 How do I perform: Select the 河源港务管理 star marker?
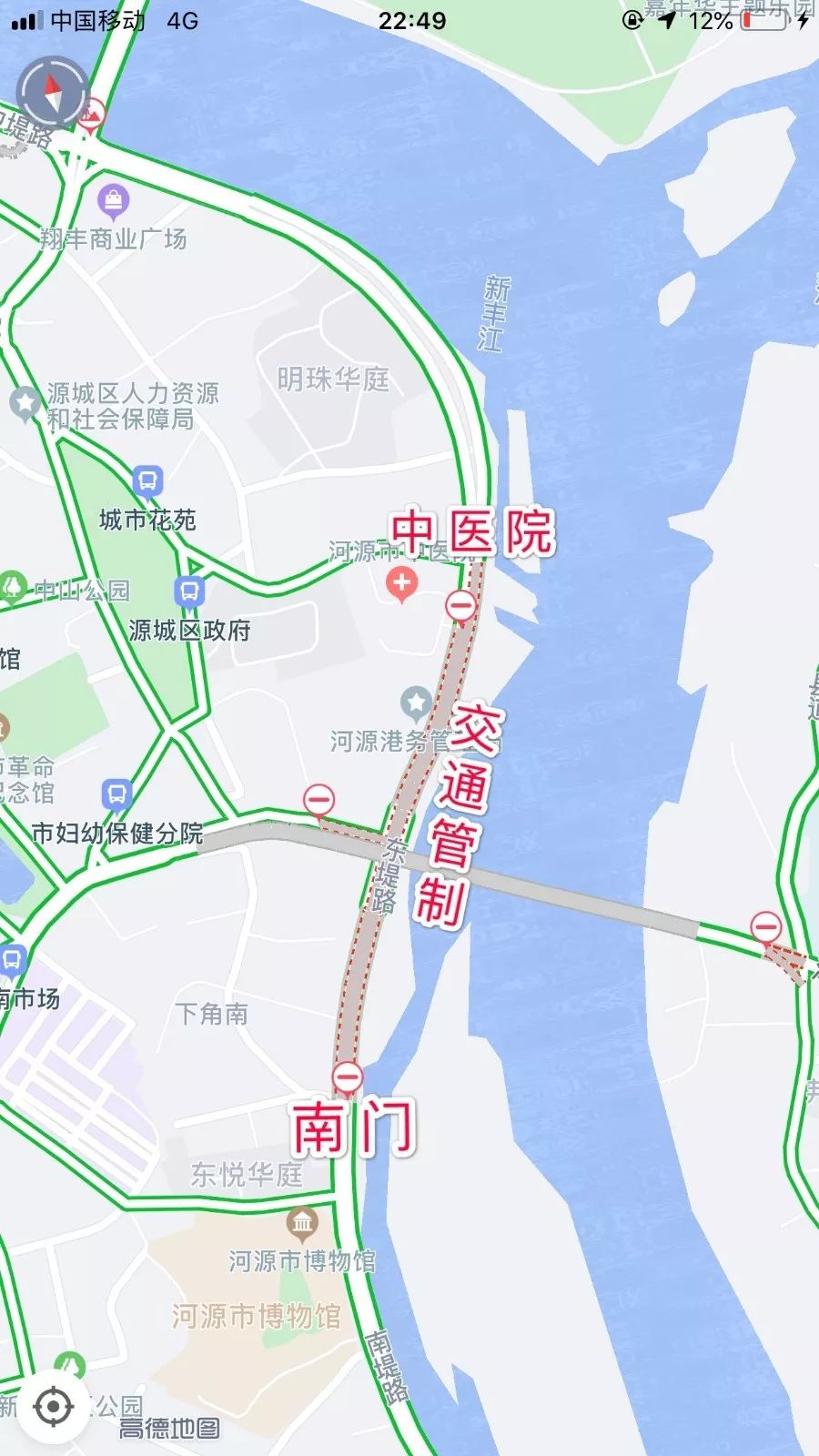417,702
